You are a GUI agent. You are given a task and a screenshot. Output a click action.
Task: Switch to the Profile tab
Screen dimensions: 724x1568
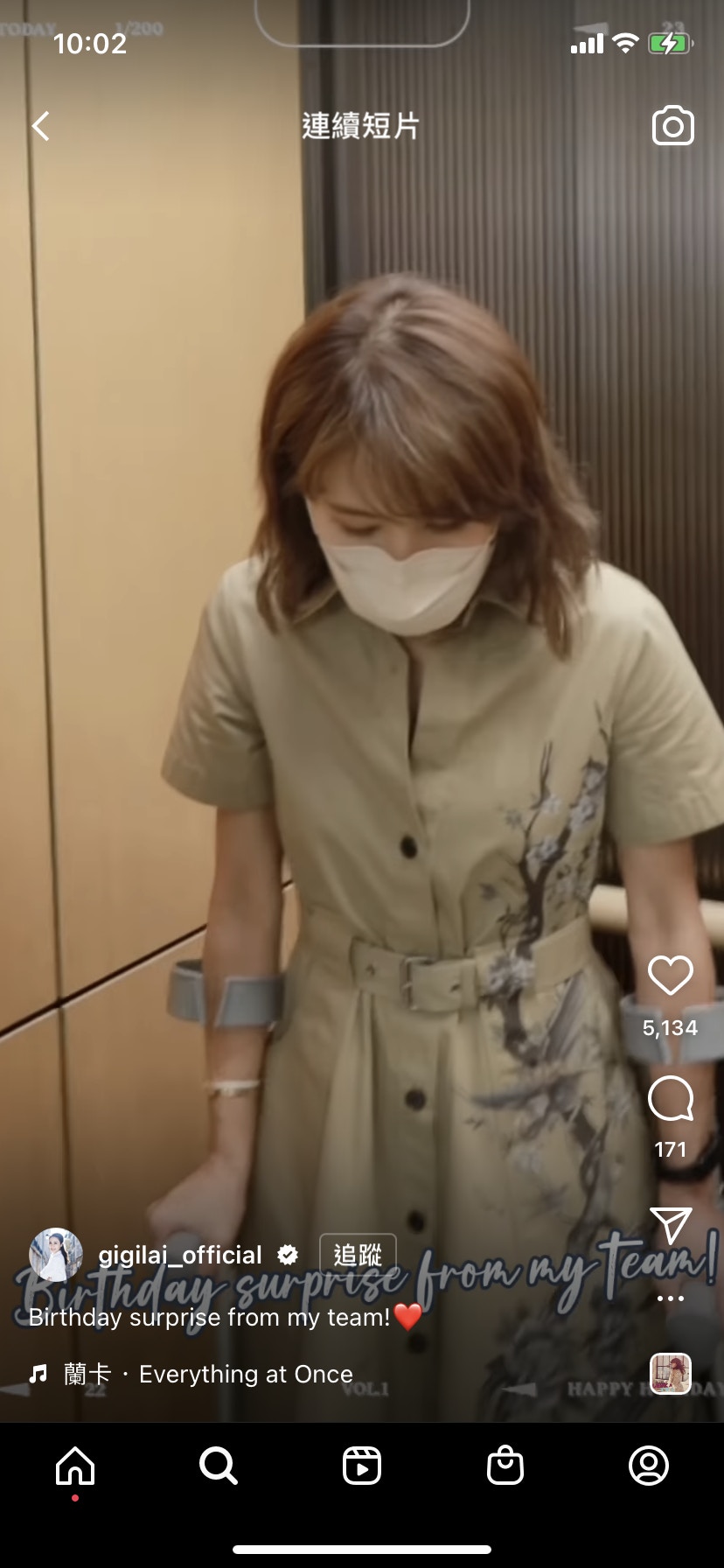(648, 1466)
